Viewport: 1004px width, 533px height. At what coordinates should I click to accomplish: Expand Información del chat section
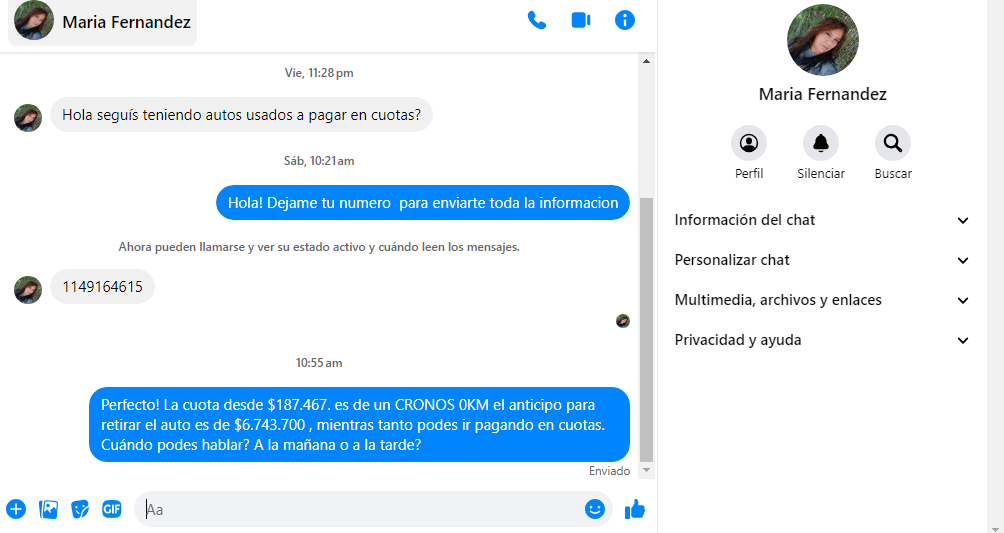click(x=822, y=220)
